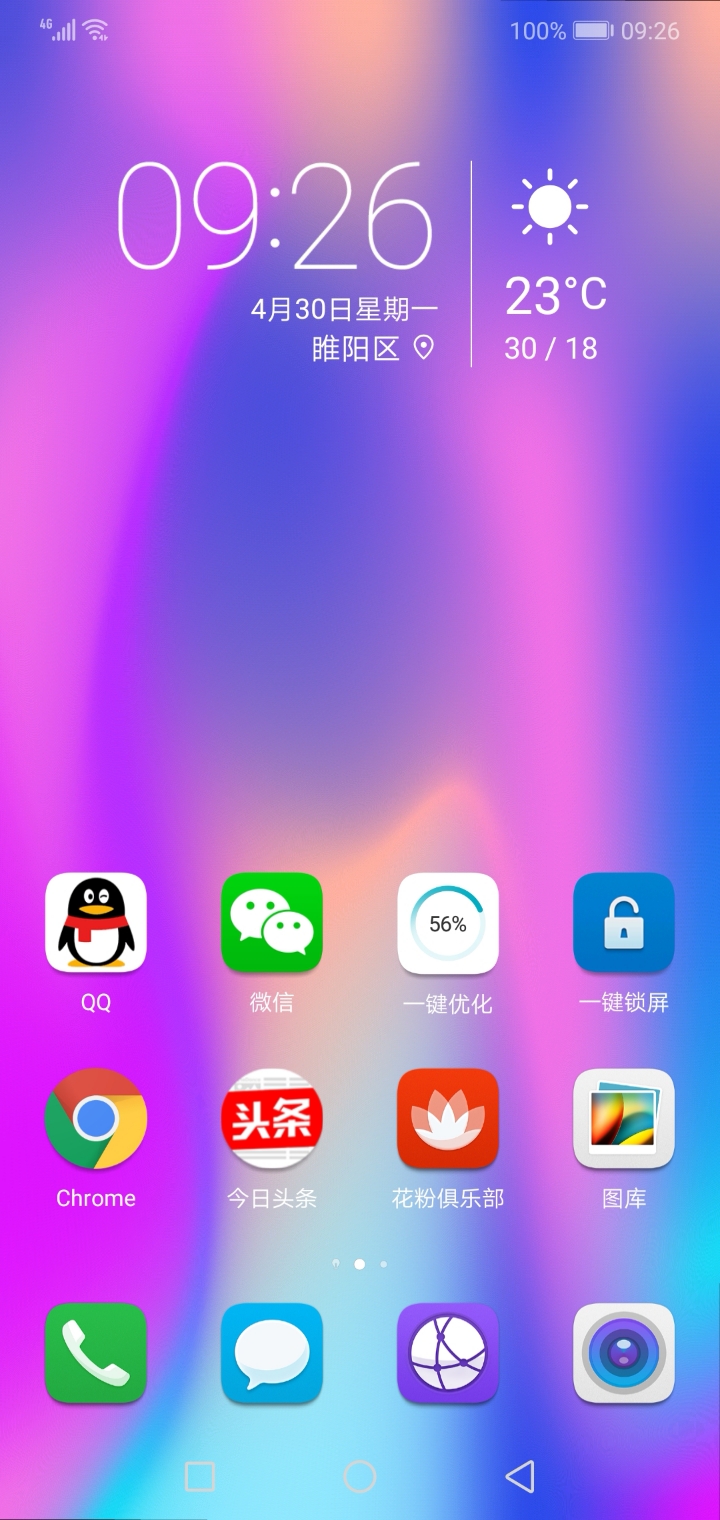
Task: Launch WeChat (微信)
Action: (x=272, y=923)
